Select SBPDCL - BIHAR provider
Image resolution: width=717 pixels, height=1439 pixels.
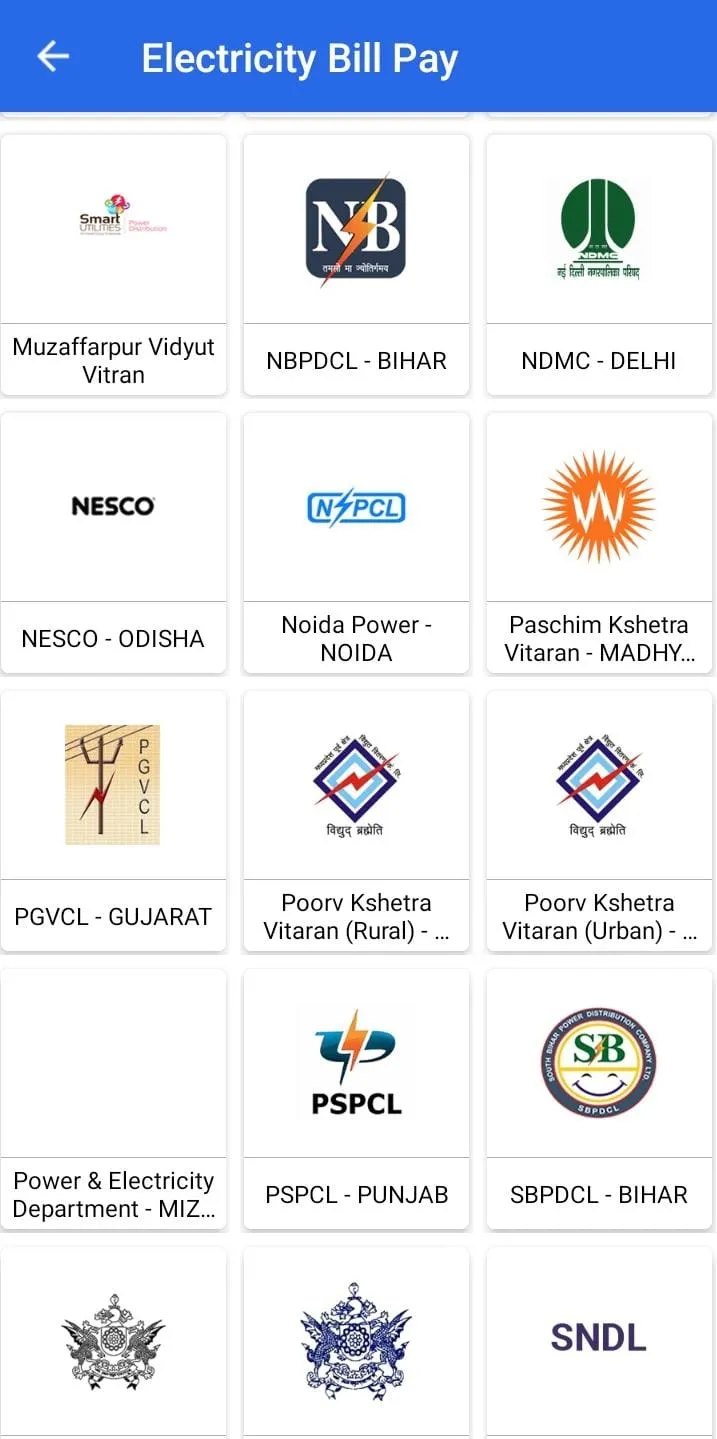point(599,1098)
